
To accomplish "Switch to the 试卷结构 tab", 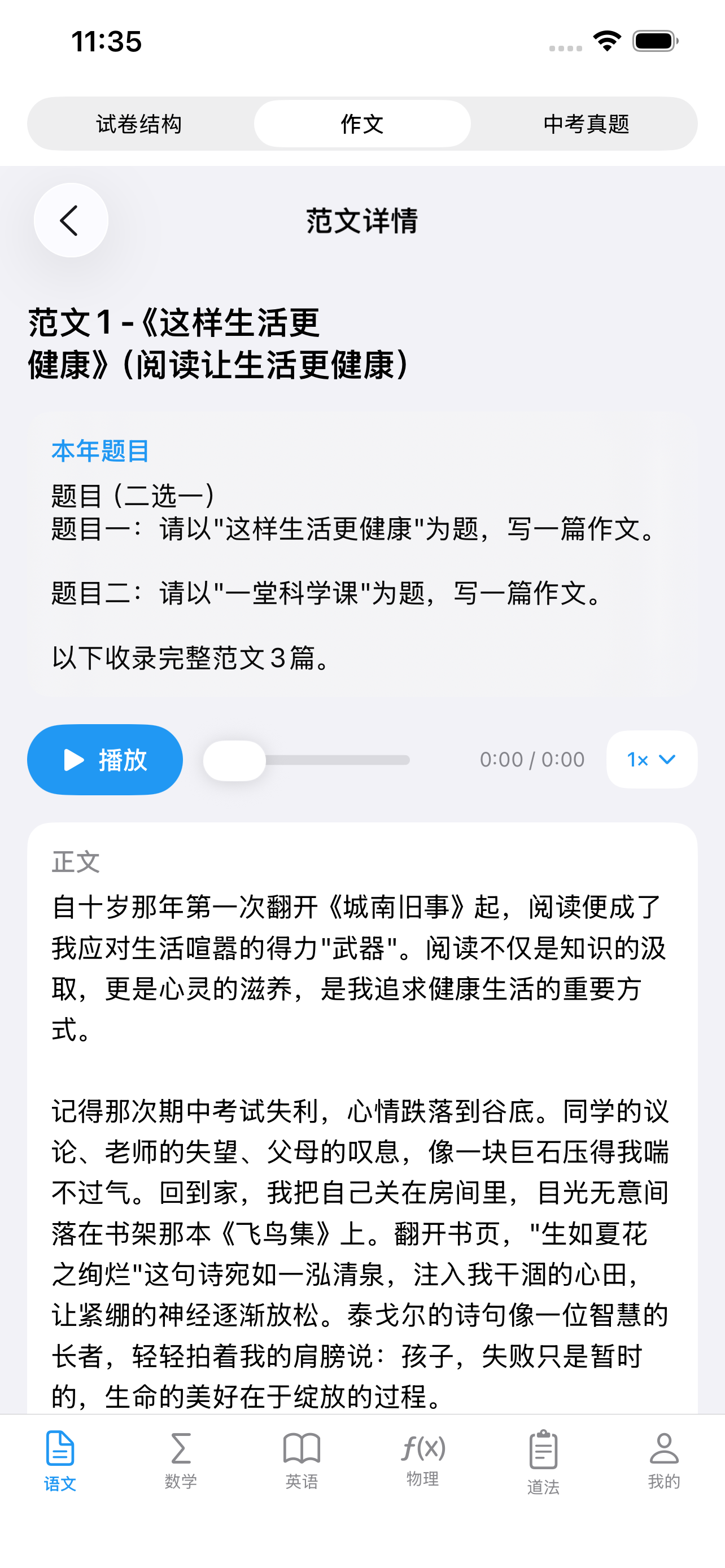I will click(x=140, y=124).
